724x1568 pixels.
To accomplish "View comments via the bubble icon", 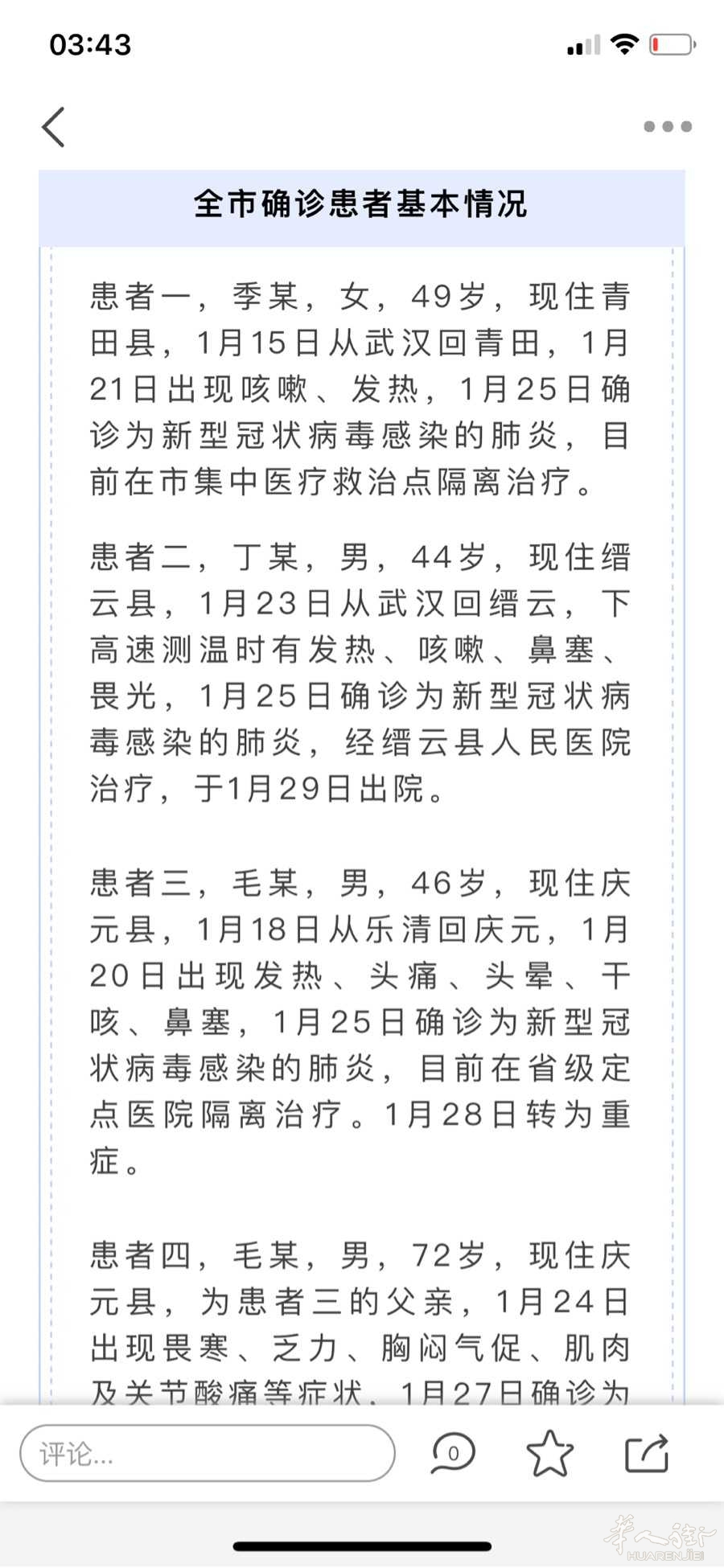I will 453,1453.
